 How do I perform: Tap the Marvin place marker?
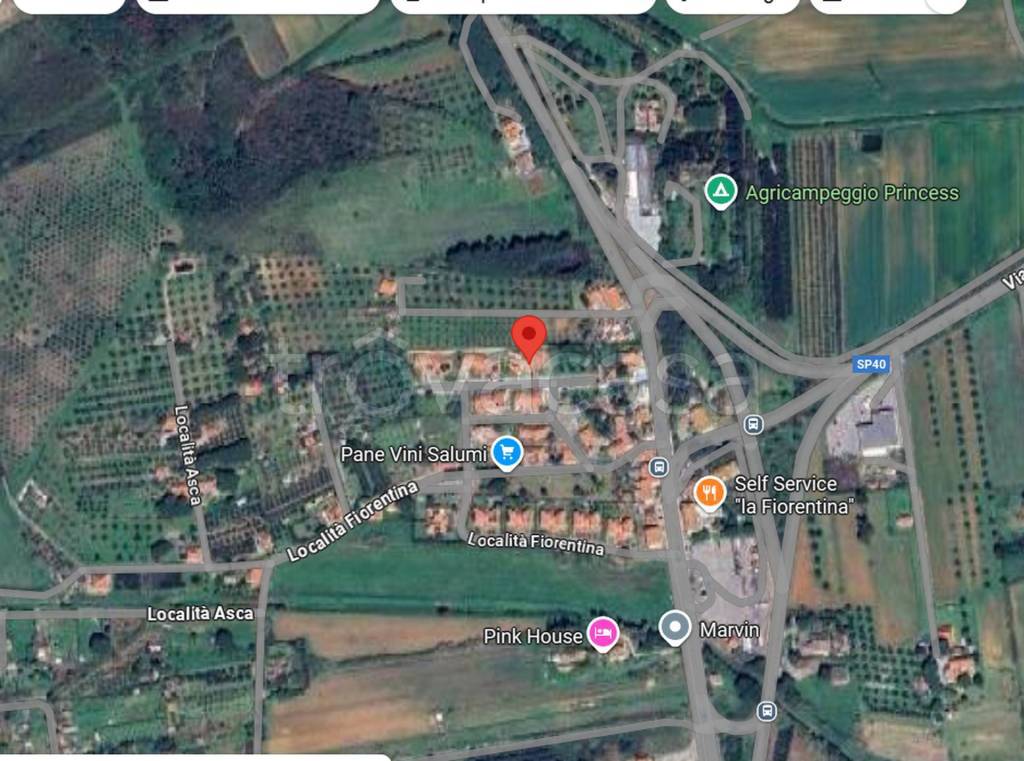coord(676,629)
